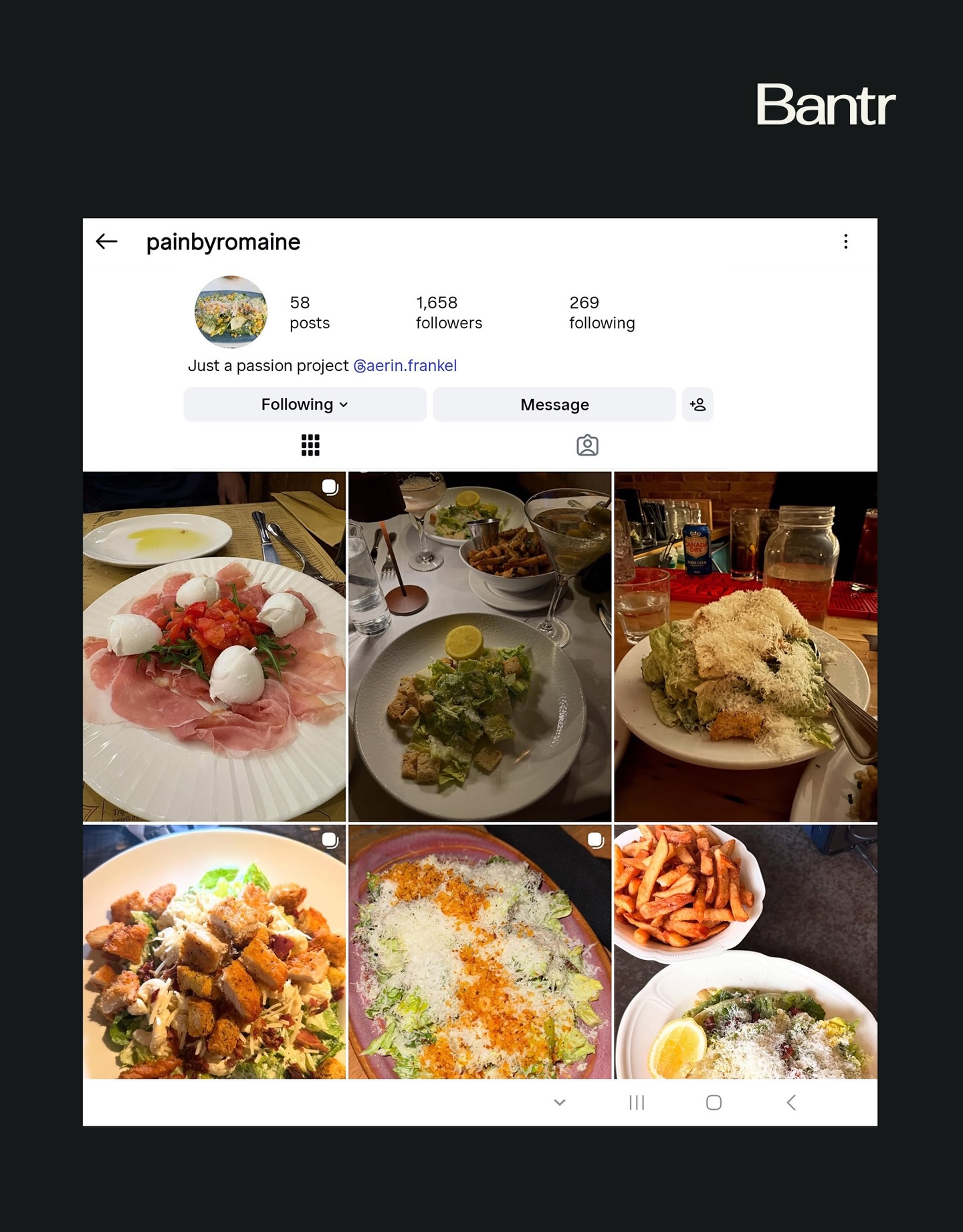This screenshot has height=1232, width=963.
Task: Go back using the top-left arrow
Action: coord(106,241)
